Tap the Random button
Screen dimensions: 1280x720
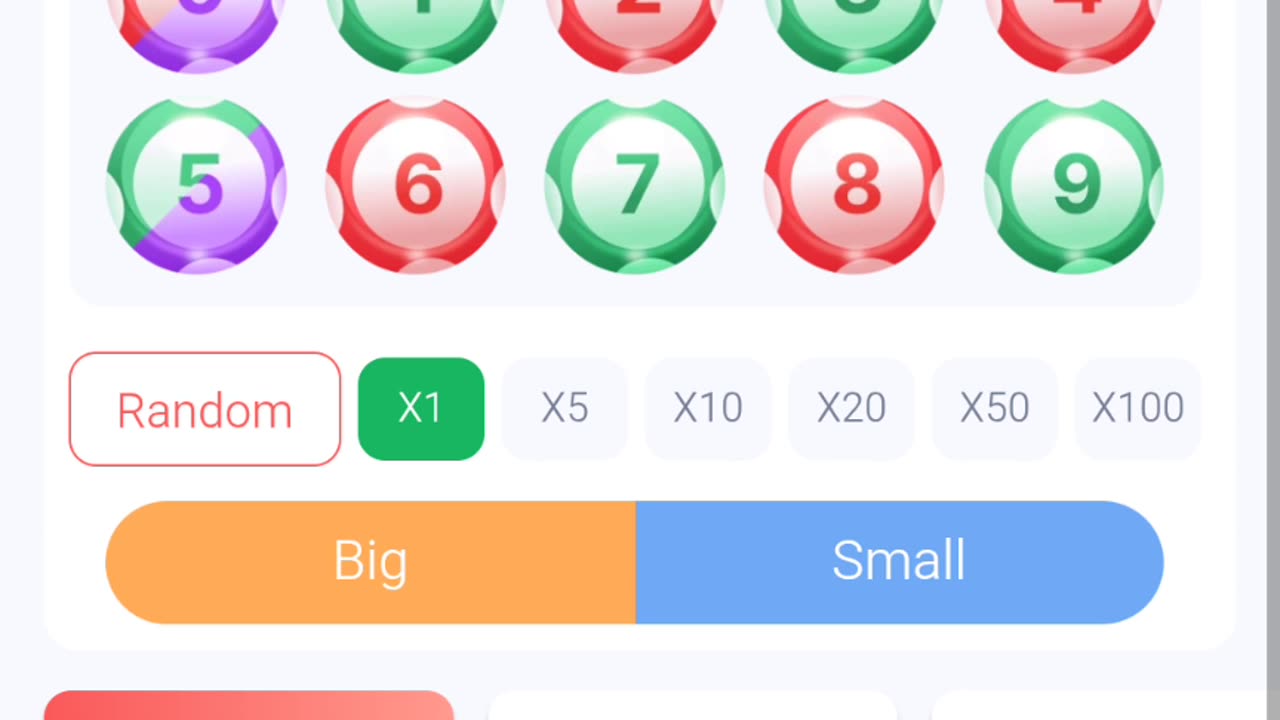(205, 409)
